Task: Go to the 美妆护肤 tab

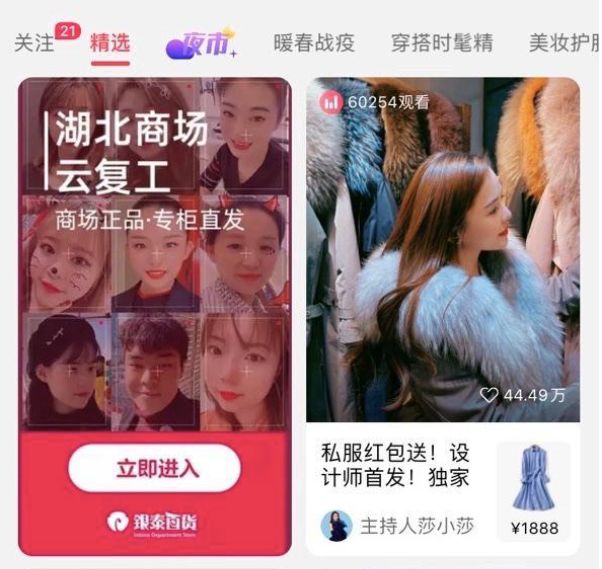Action: click(565, 43)
